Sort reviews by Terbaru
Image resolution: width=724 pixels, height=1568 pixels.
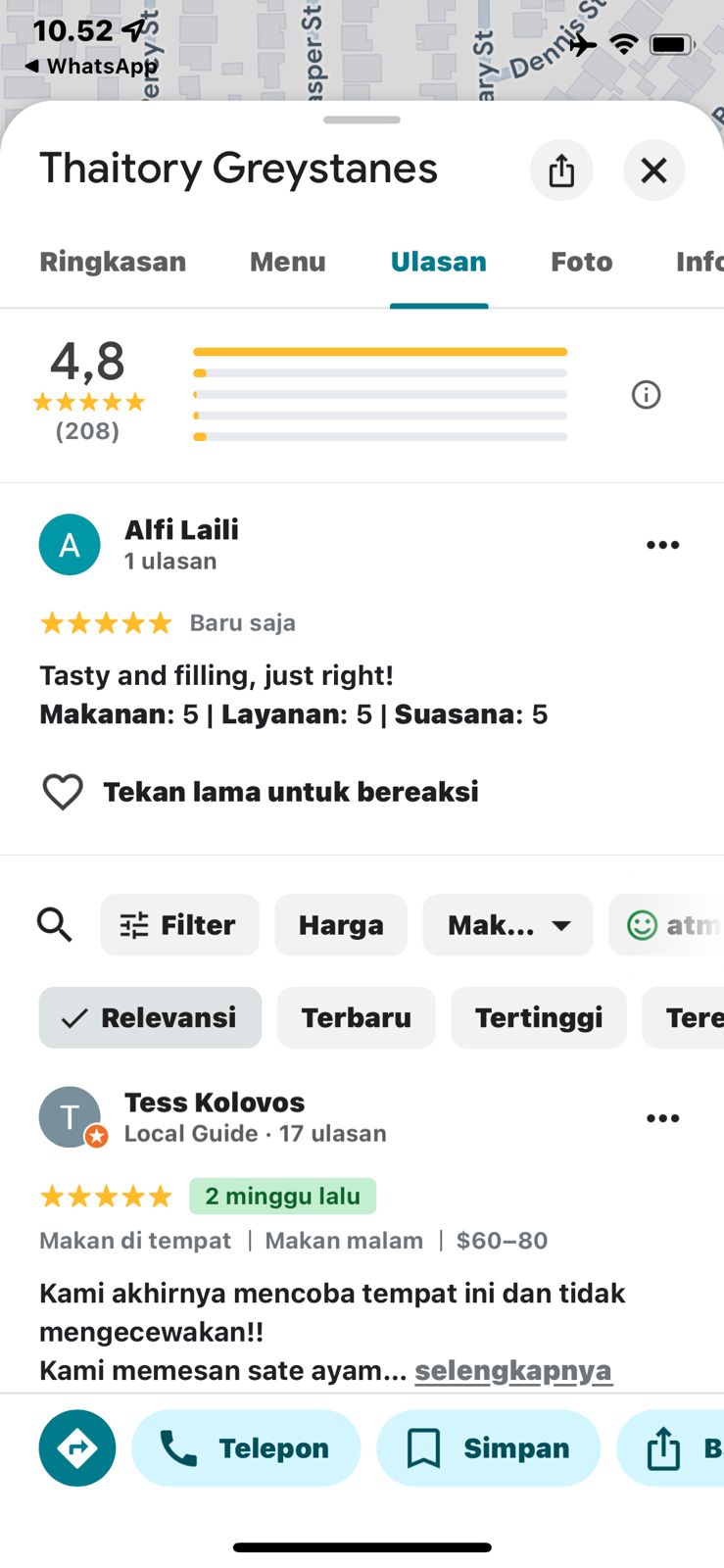coord(357,1017)
